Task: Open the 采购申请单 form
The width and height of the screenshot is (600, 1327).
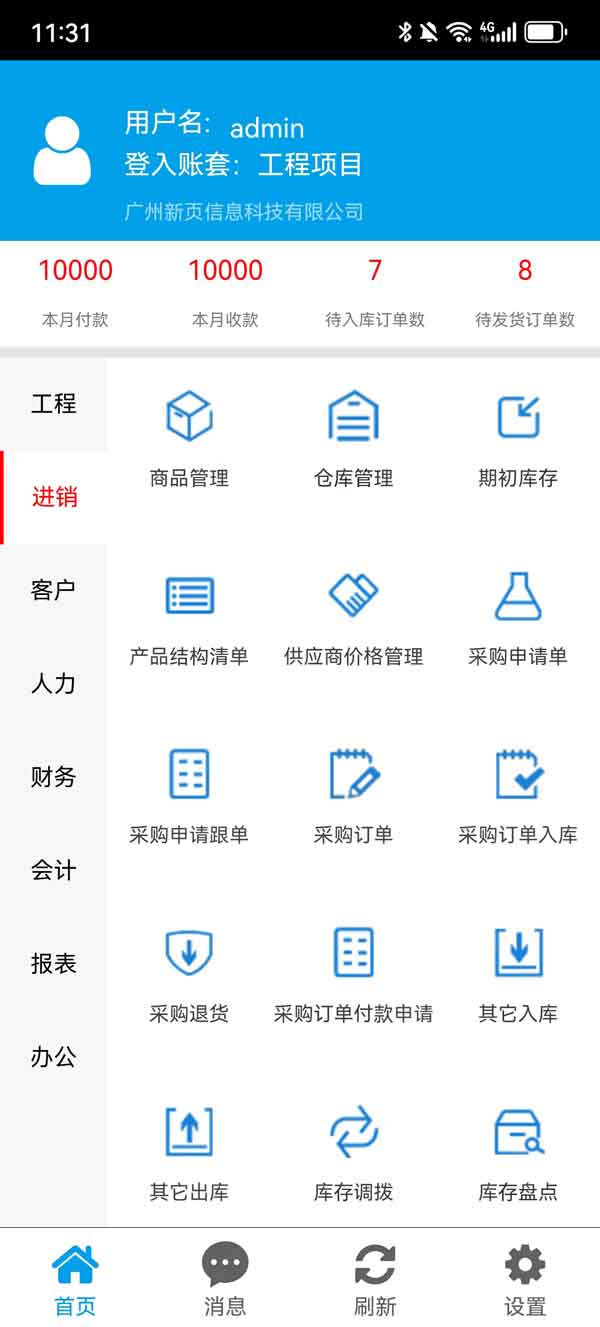Action: 518,616
